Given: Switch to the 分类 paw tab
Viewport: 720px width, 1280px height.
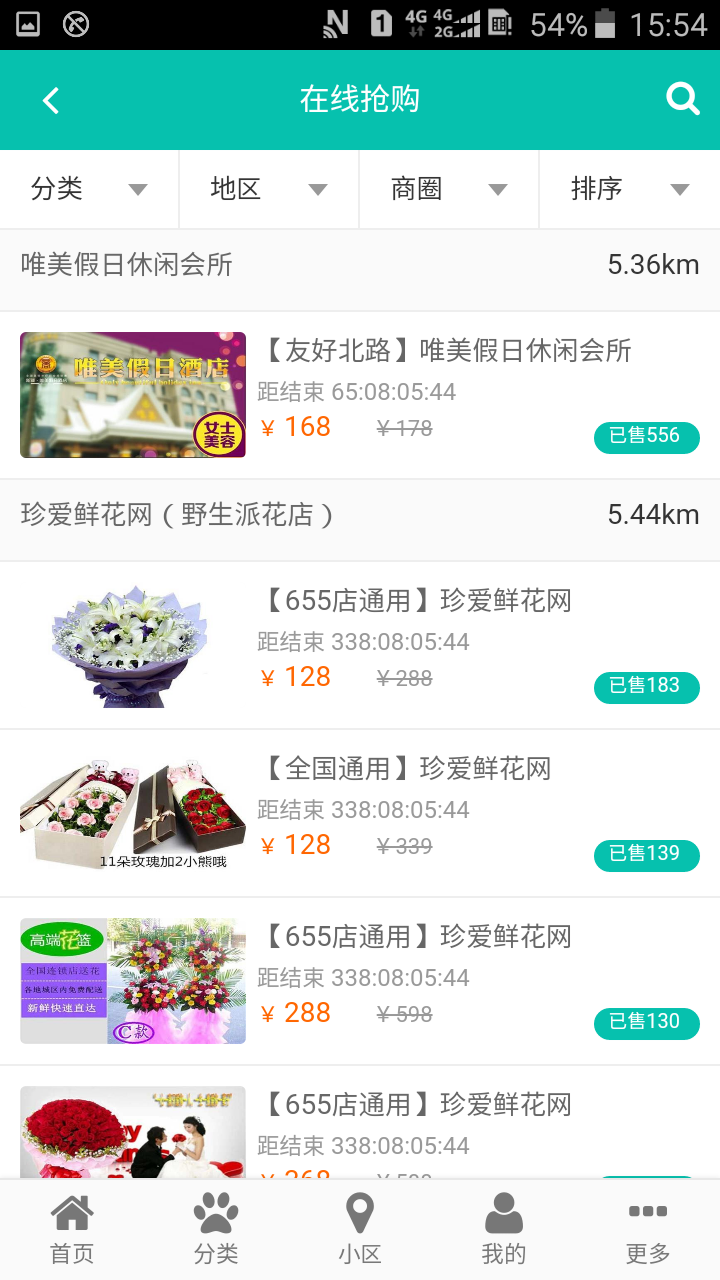Looking at the screenshot, I should [x=216, y=1230].
